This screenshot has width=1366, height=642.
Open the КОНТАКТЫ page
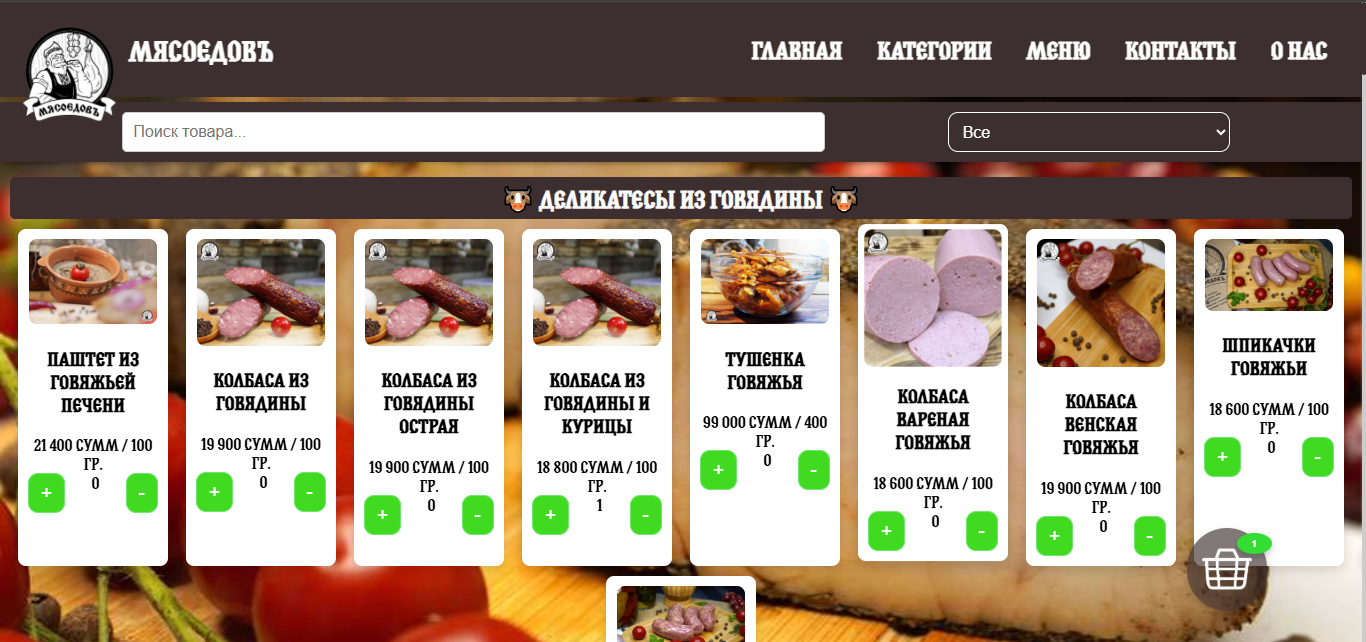tap(1180, 51)
